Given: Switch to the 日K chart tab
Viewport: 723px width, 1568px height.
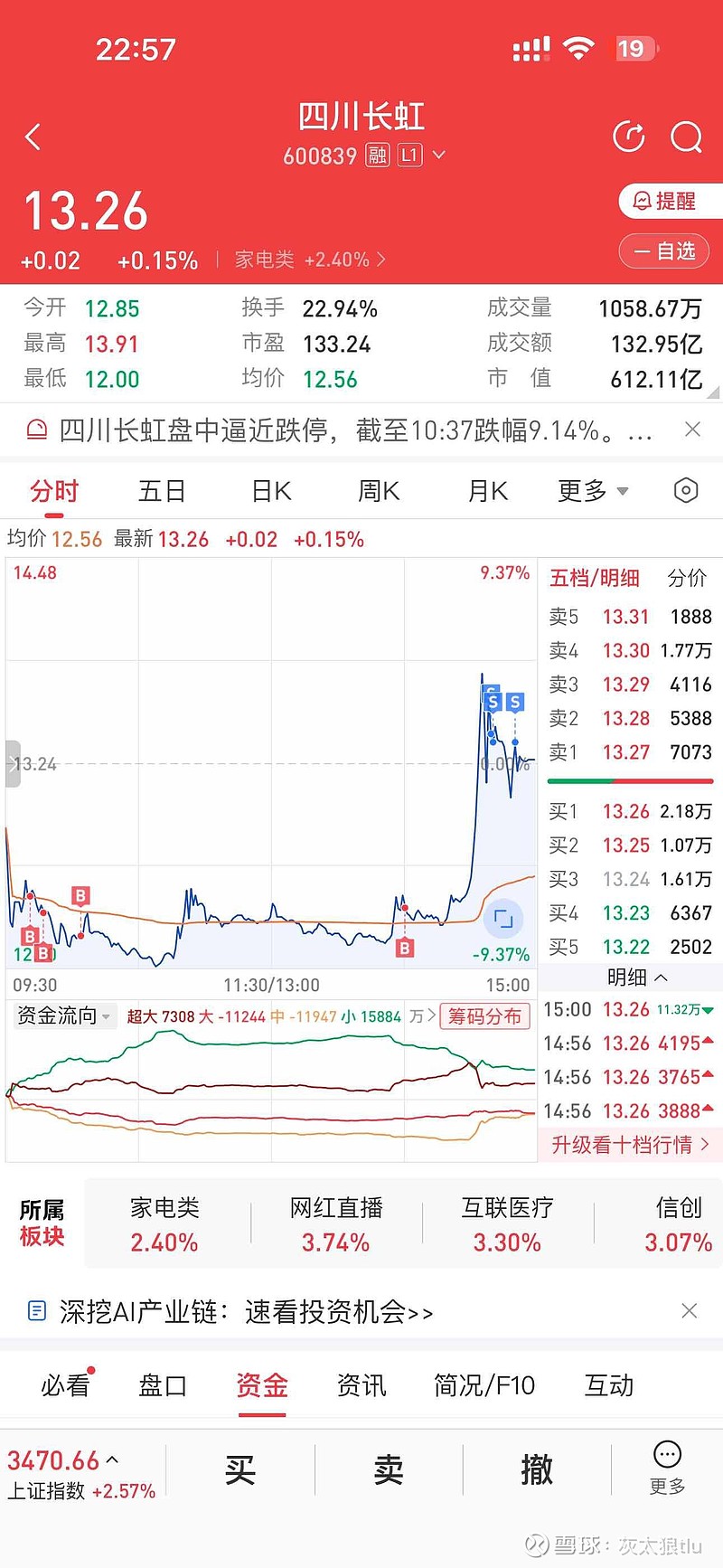Looking at the screenshot, I should (271, 491).
